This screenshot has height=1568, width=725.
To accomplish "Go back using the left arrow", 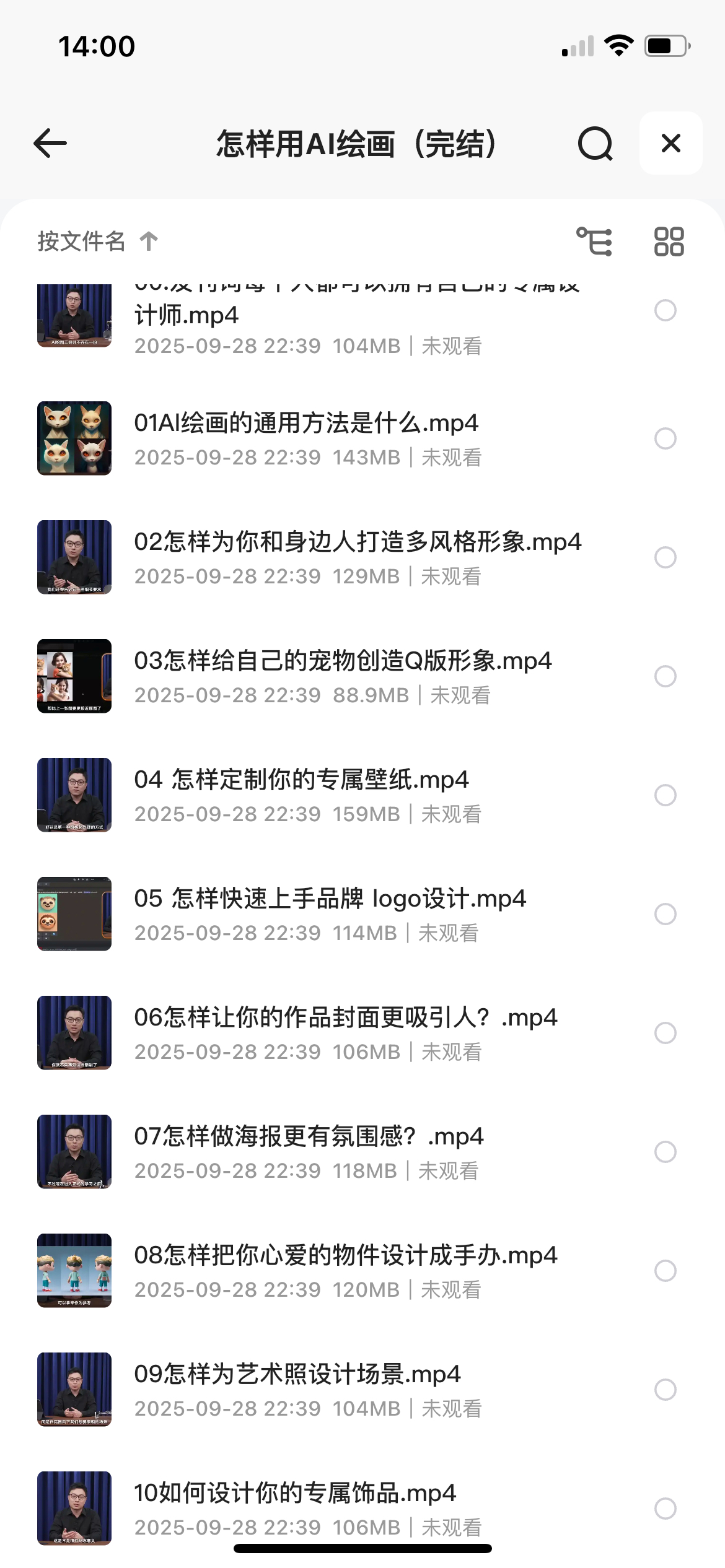I will (x=50, y=143).
